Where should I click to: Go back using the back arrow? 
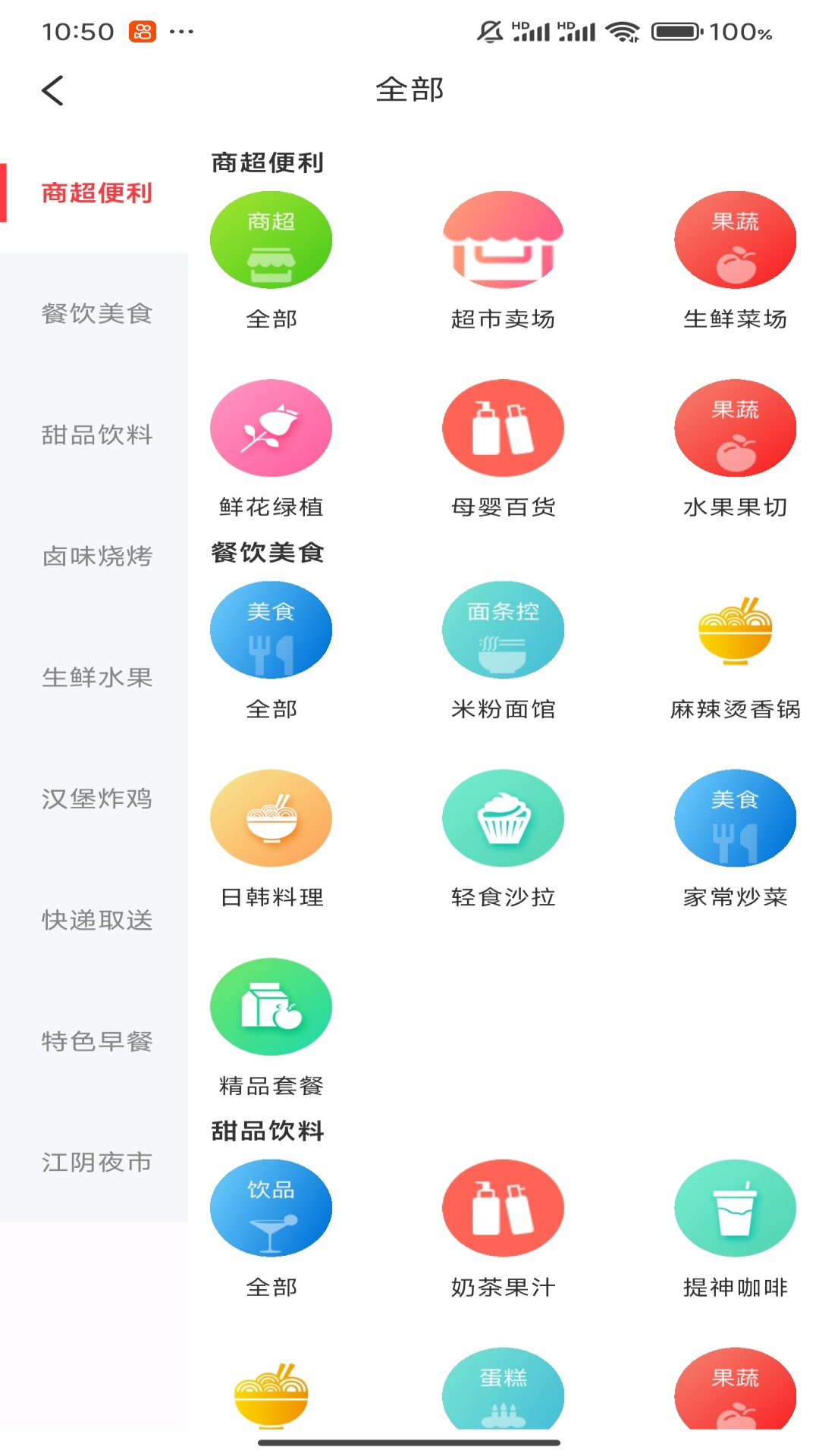click(x=52, y=89)
